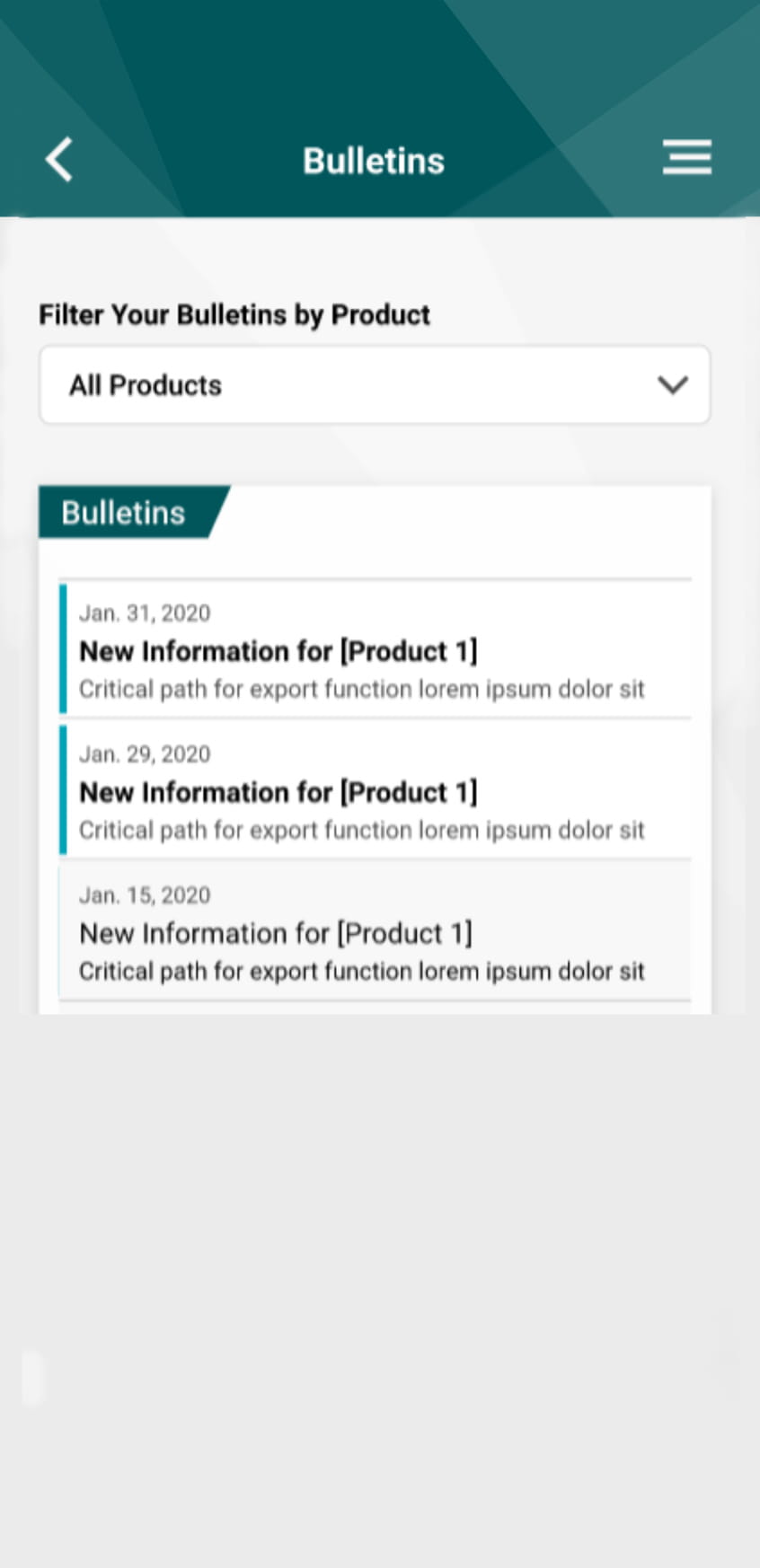Open the Jan. 15, 2020 bulletin

tap(376, 930)
